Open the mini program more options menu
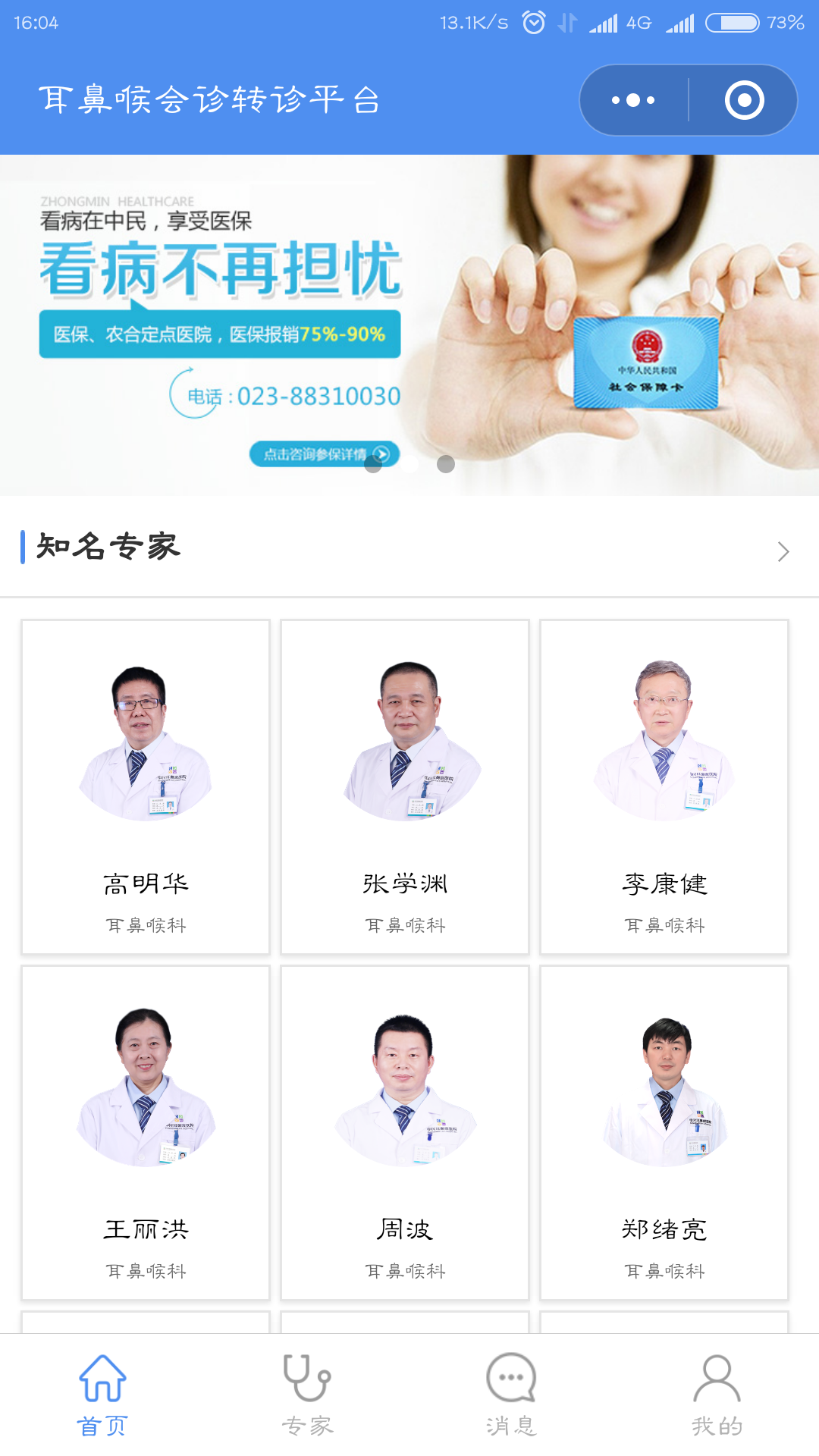This screenshot has width=819, height=1456. pyautogui.click(x=634, y=100)
